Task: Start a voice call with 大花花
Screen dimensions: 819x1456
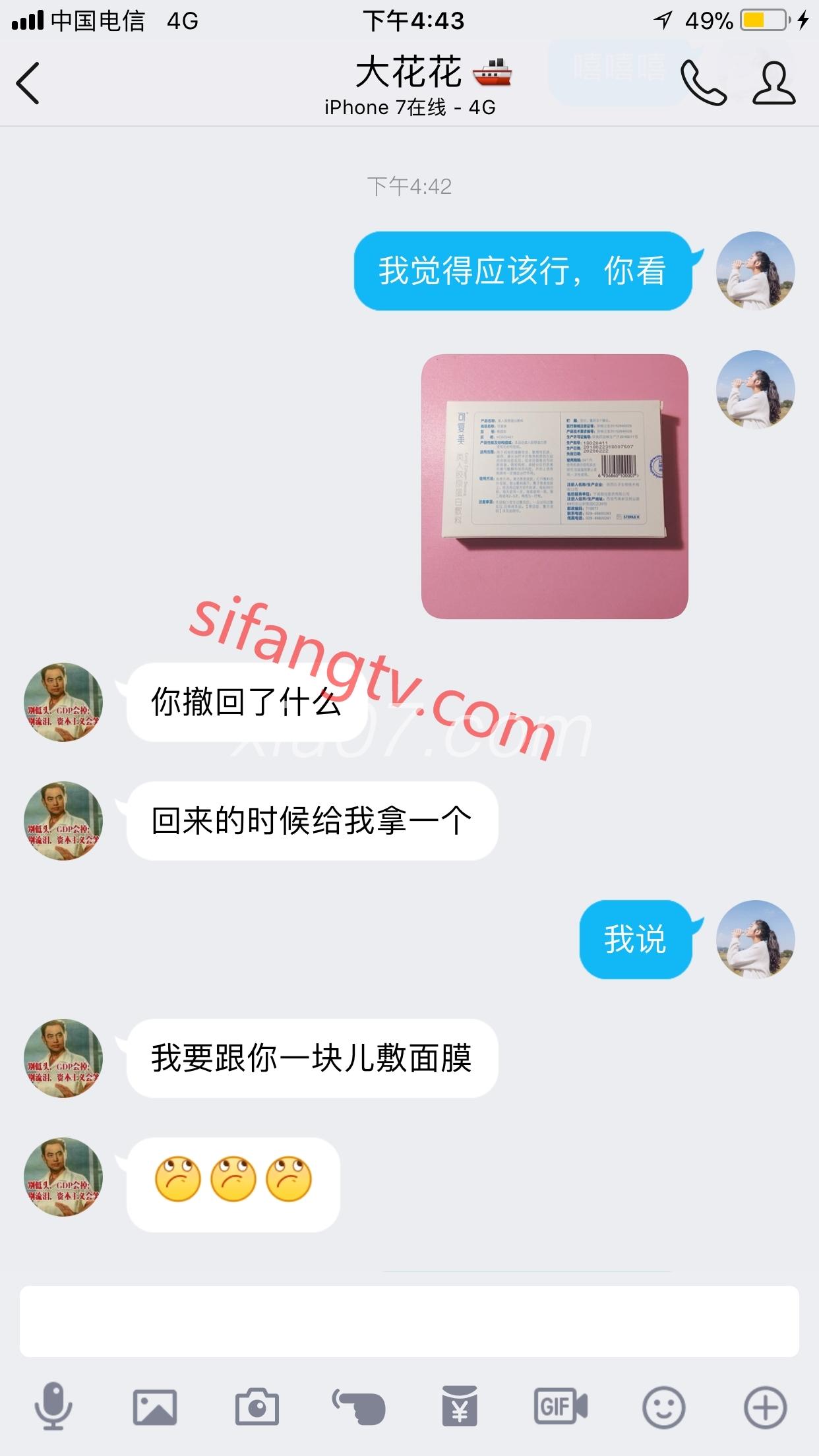Action: coord(703,84)
